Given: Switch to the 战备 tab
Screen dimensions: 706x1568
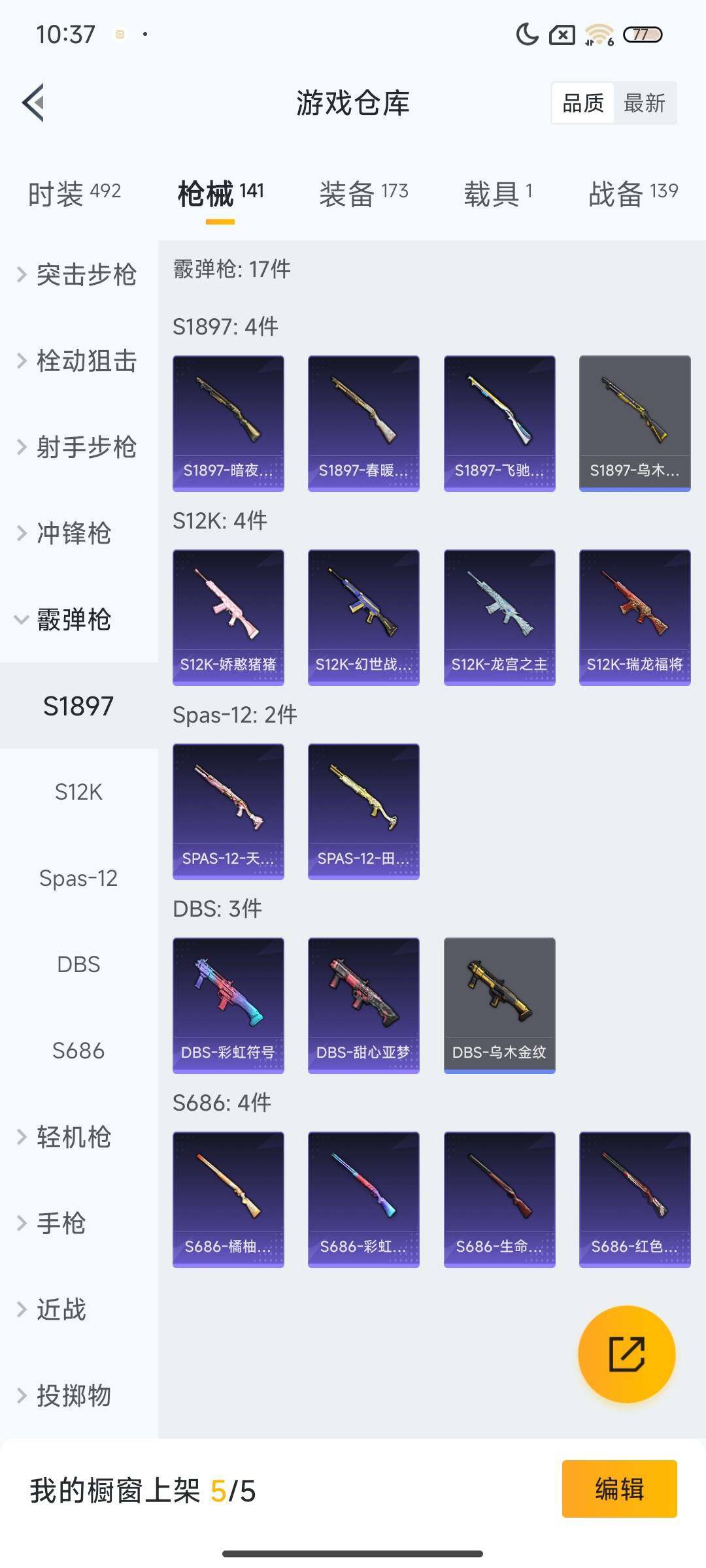Looking at the screenshot, I should point(633,193).
